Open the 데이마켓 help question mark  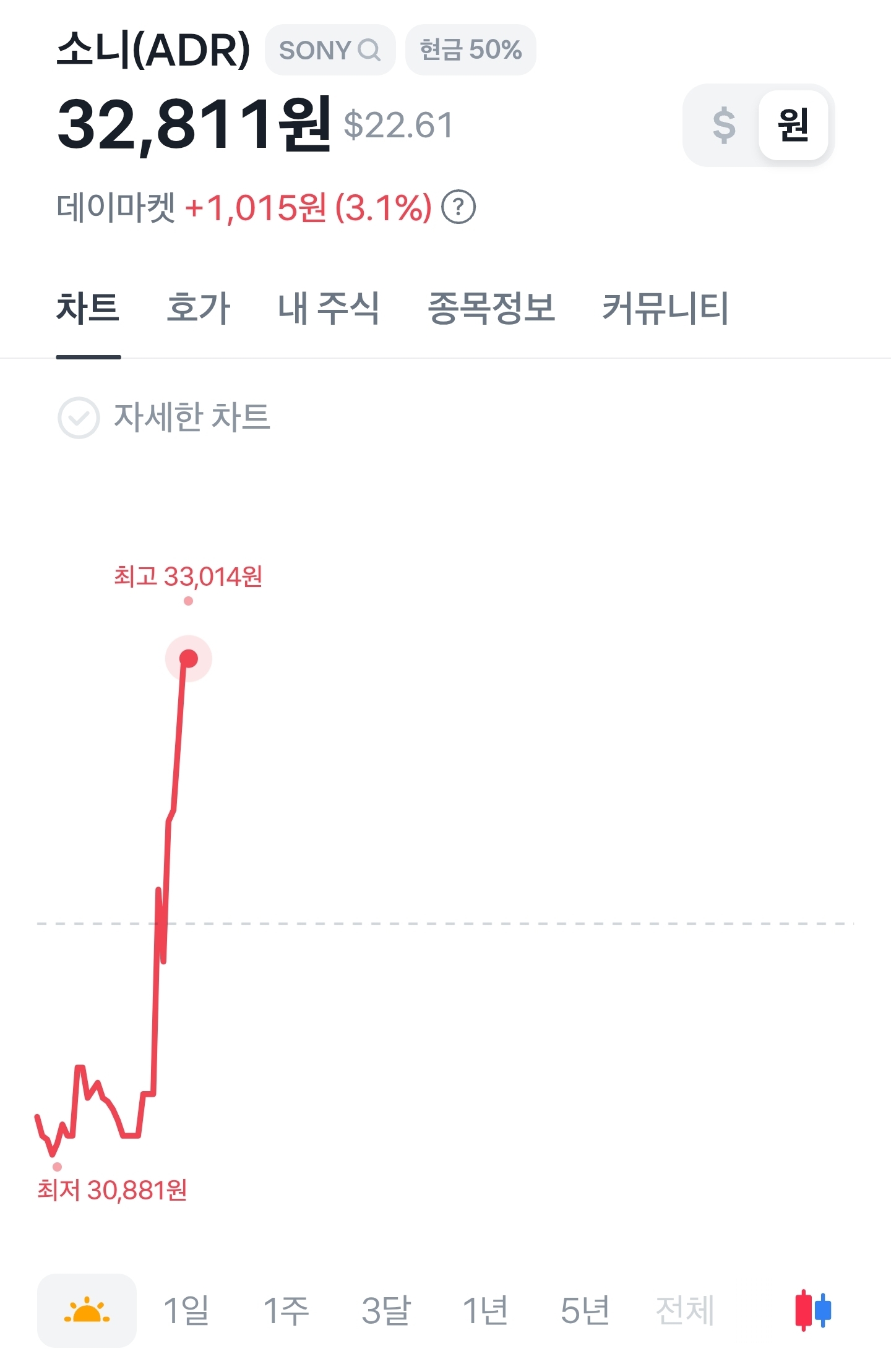458,207
